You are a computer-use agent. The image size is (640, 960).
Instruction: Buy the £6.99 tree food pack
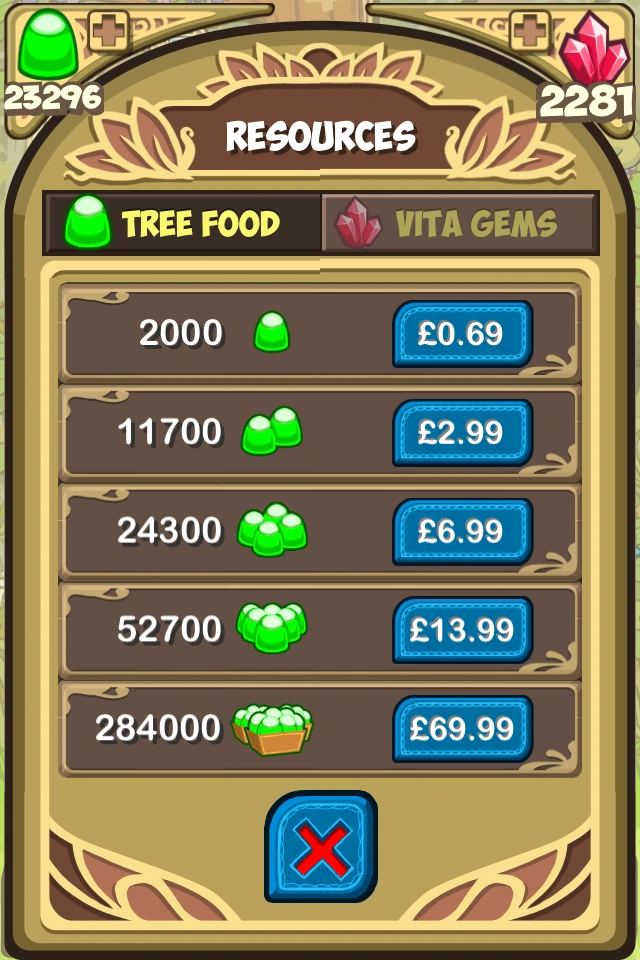[461, 531]
